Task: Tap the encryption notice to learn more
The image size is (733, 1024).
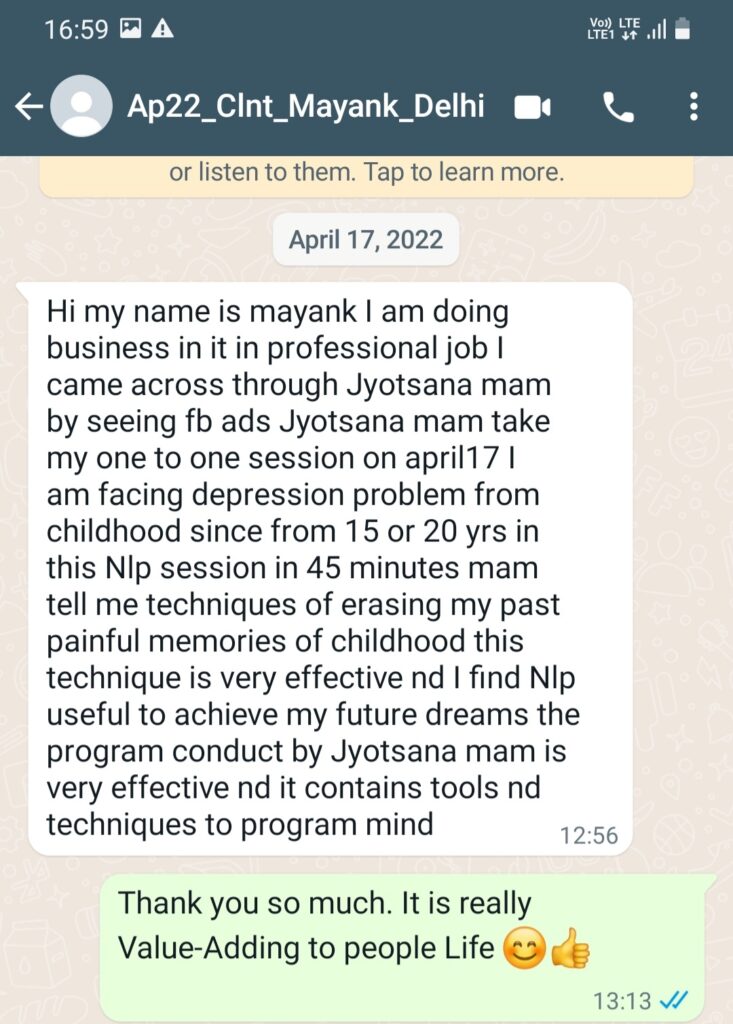Action: pos(366,174)
